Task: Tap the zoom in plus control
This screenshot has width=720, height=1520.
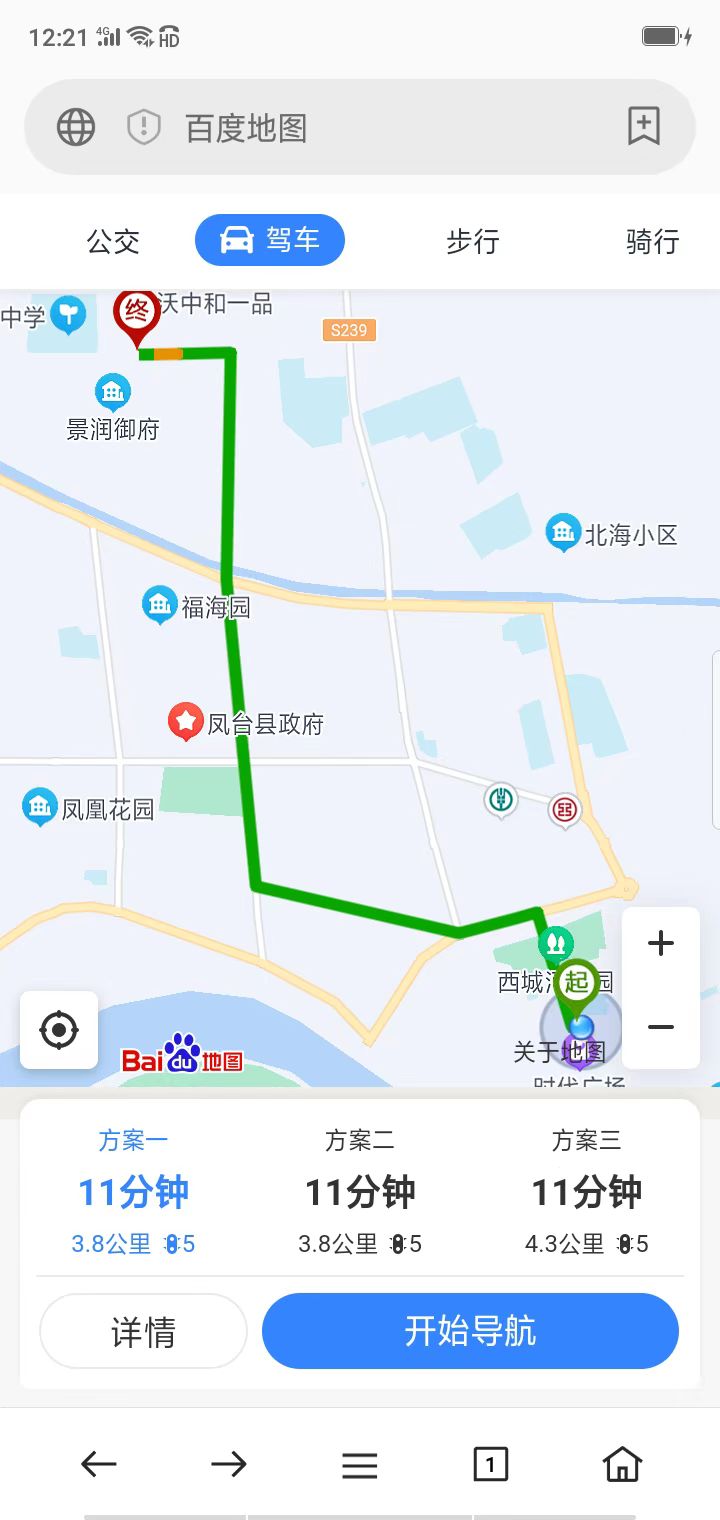Action: (x=662, y=941)
